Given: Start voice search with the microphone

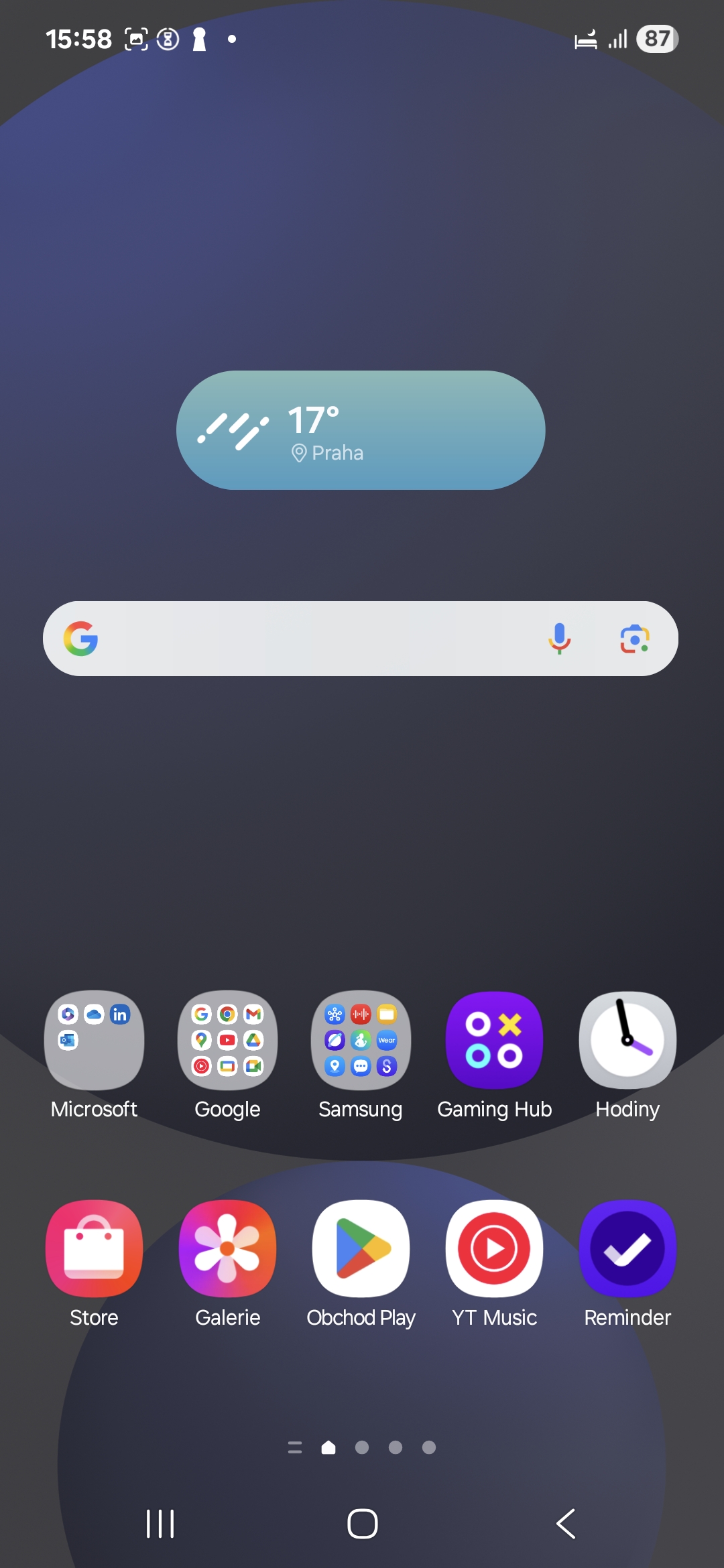Looking at the screenshot, I should (x=559, y=639).
